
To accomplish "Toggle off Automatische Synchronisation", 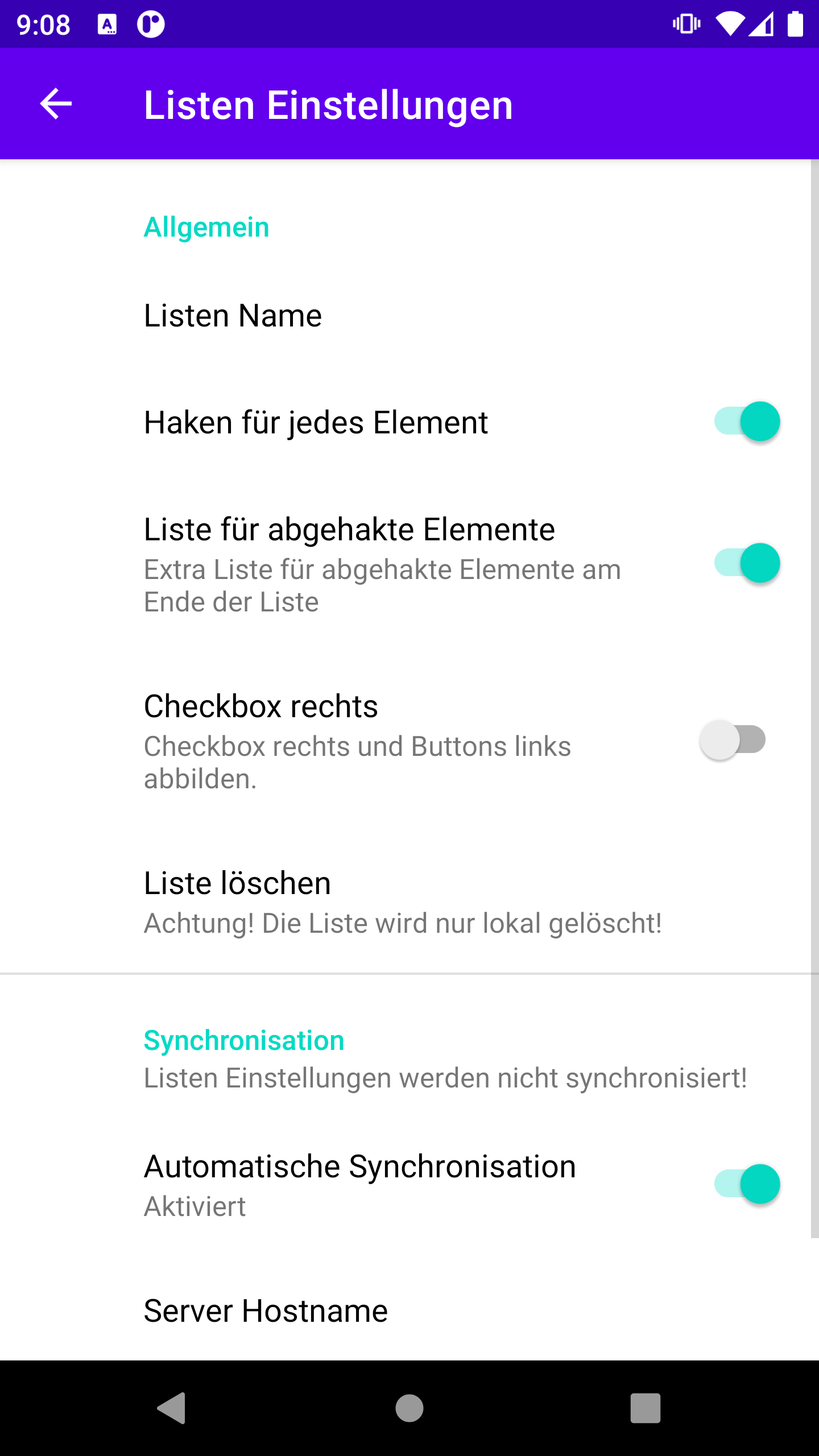I will click(746, 1184).
